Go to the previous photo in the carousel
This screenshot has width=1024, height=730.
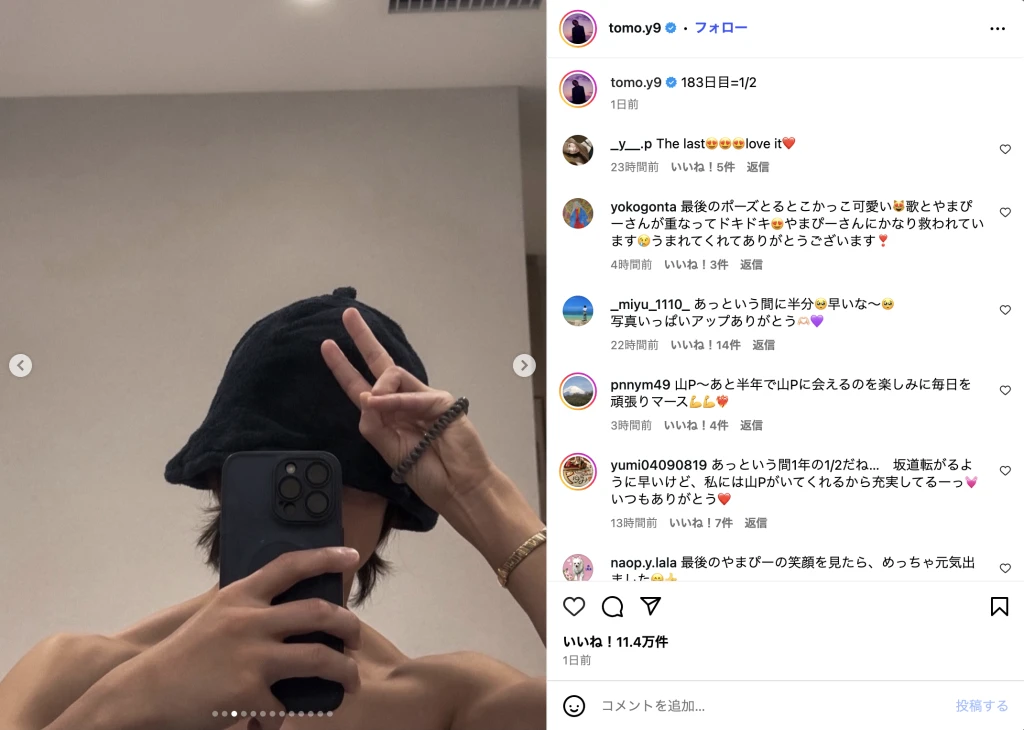[x=21, y=366]
